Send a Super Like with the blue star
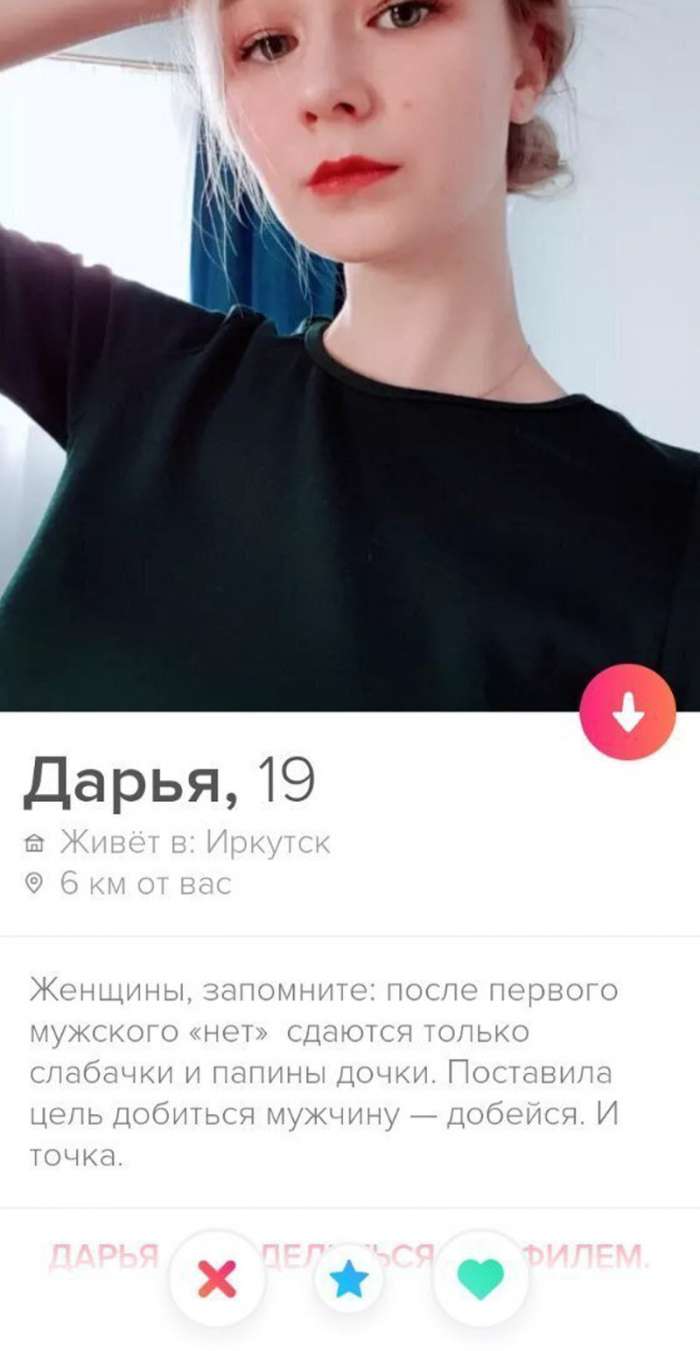700x1351 pixels. click(x=349, y=1279)
